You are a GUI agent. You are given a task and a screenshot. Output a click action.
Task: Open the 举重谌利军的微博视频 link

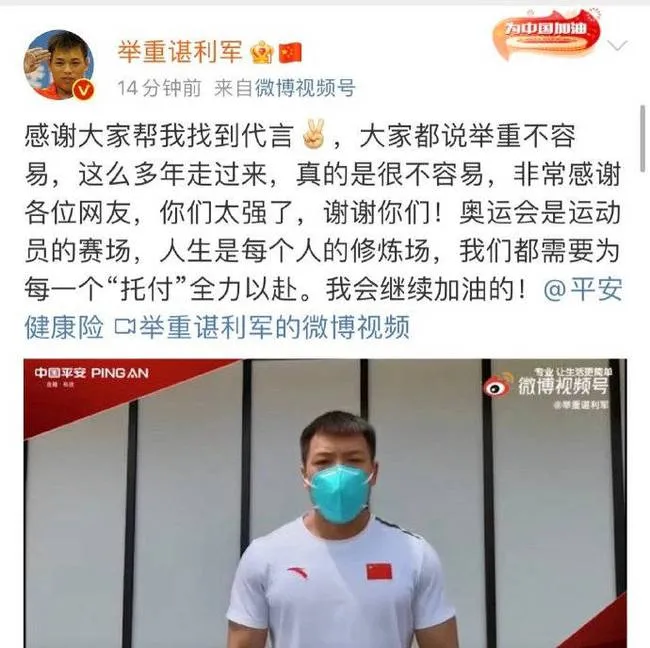[263, 327]
